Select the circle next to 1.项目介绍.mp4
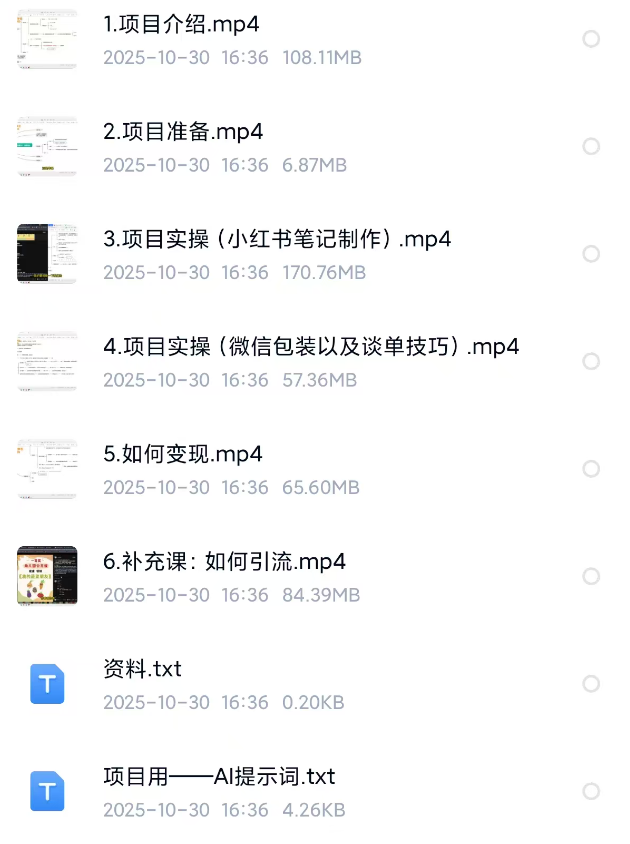Screen dimensions: 630x844 591,39
